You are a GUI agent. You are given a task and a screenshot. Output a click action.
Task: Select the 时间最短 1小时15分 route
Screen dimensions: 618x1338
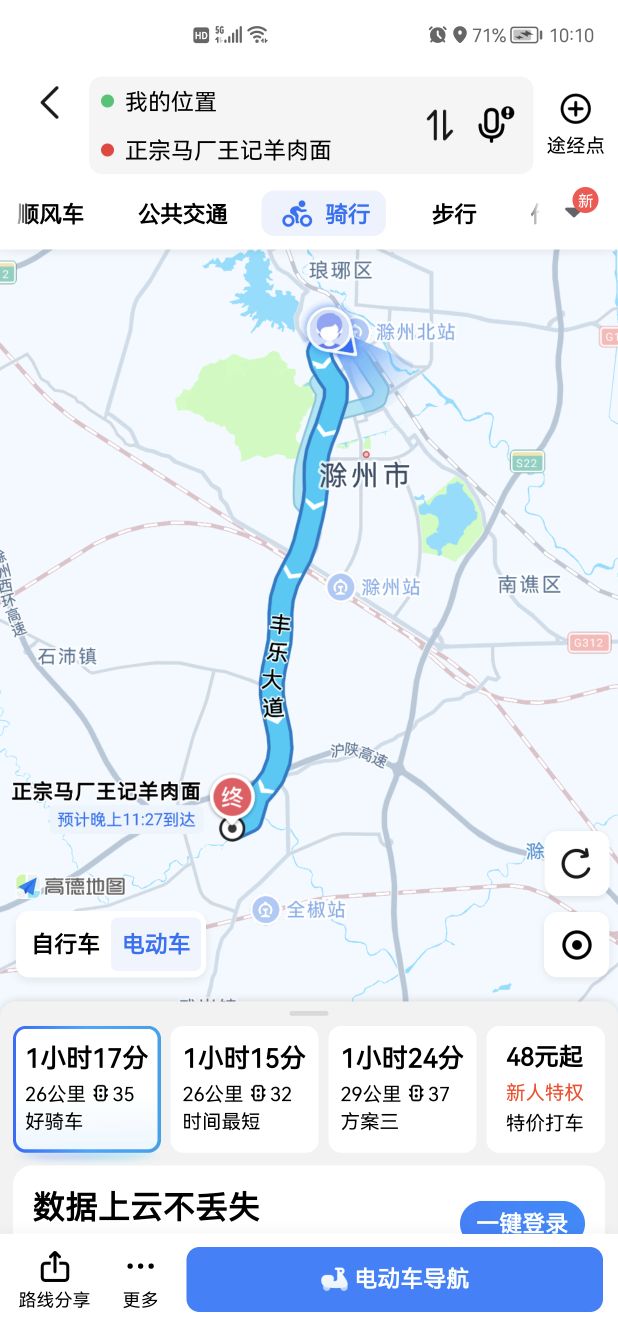[x=244, y=1089]
